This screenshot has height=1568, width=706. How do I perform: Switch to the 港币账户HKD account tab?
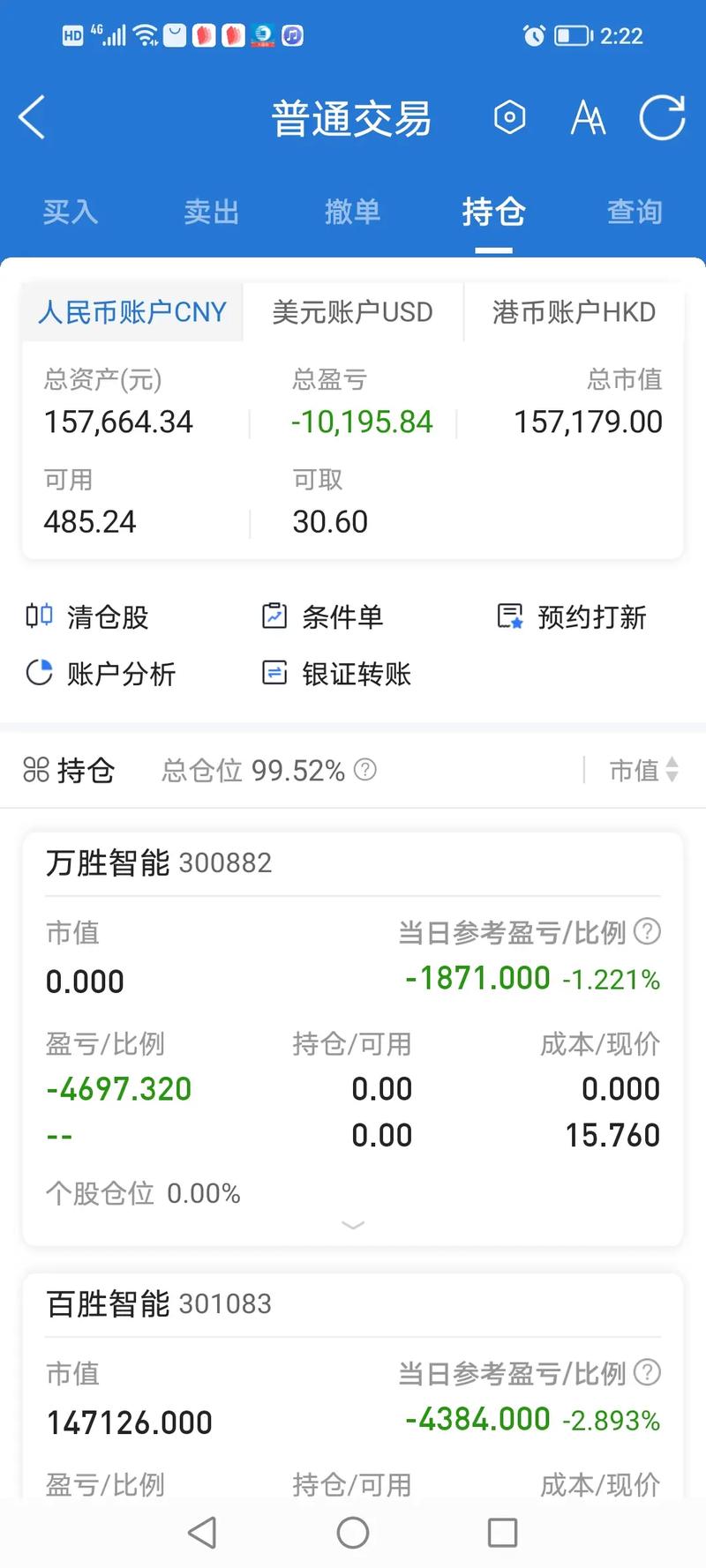pos(570,312)
